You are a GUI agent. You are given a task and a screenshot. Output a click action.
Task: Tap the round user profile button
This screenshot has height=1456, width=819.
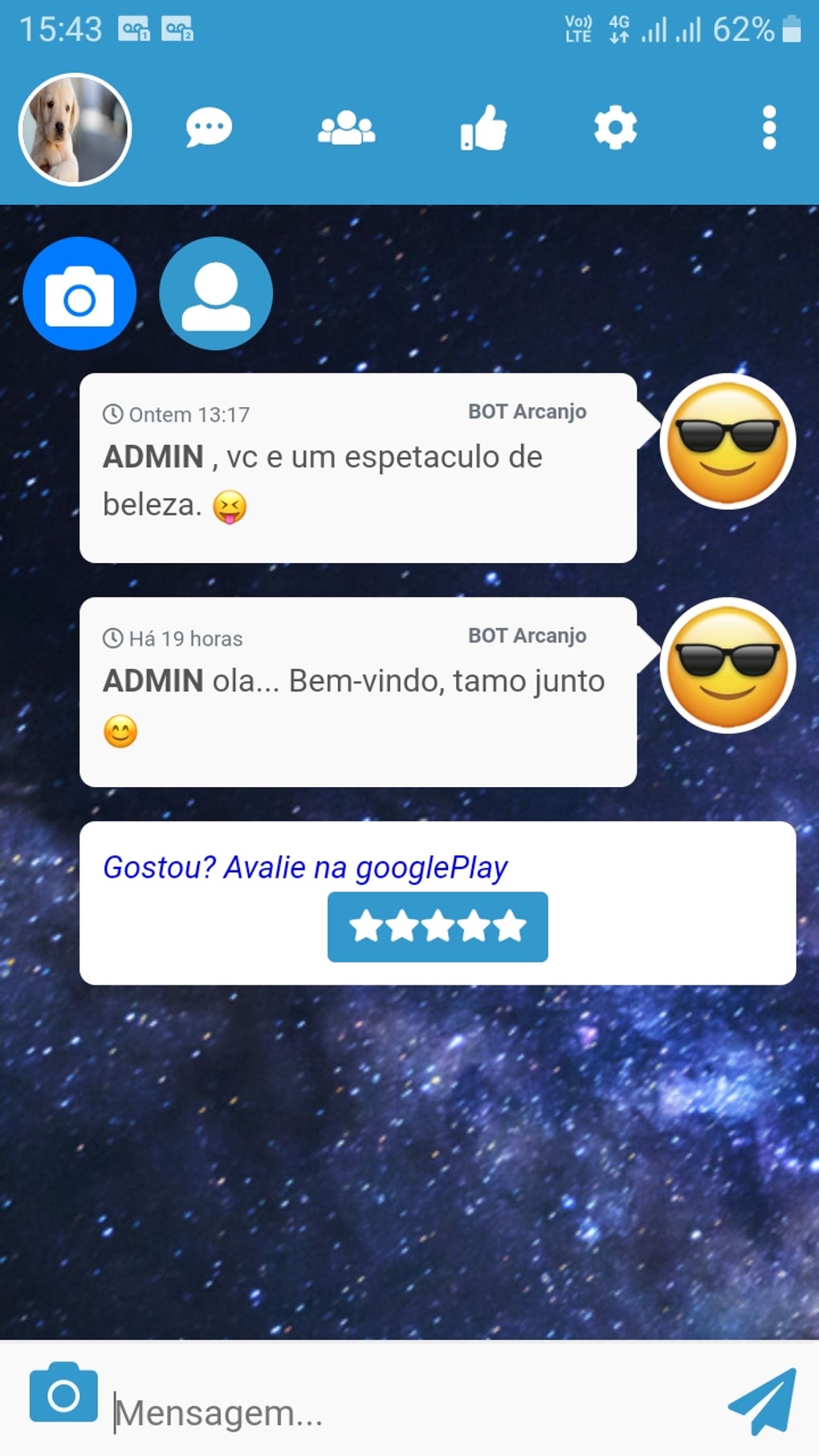tap(216, 294)
